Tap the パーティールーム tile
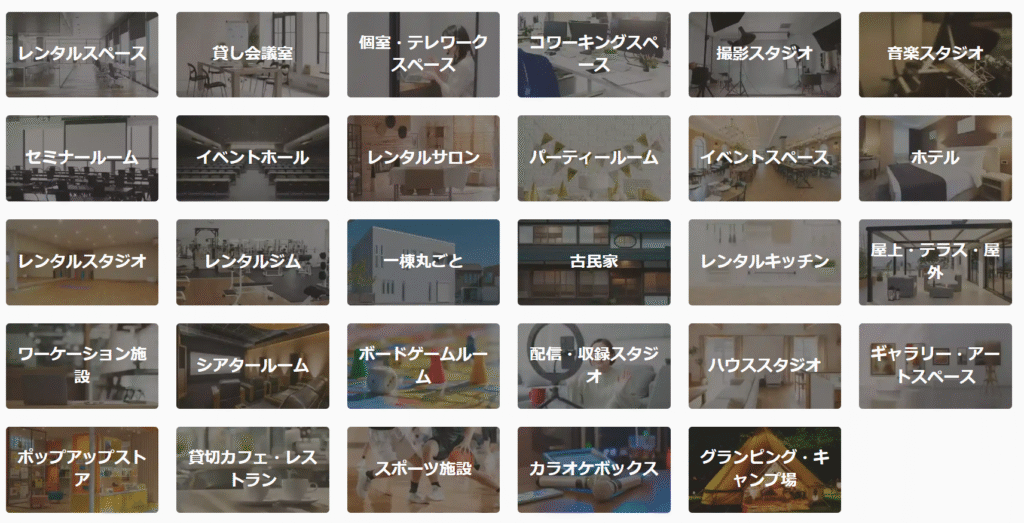1024x523 pixels. click(594, 158)
